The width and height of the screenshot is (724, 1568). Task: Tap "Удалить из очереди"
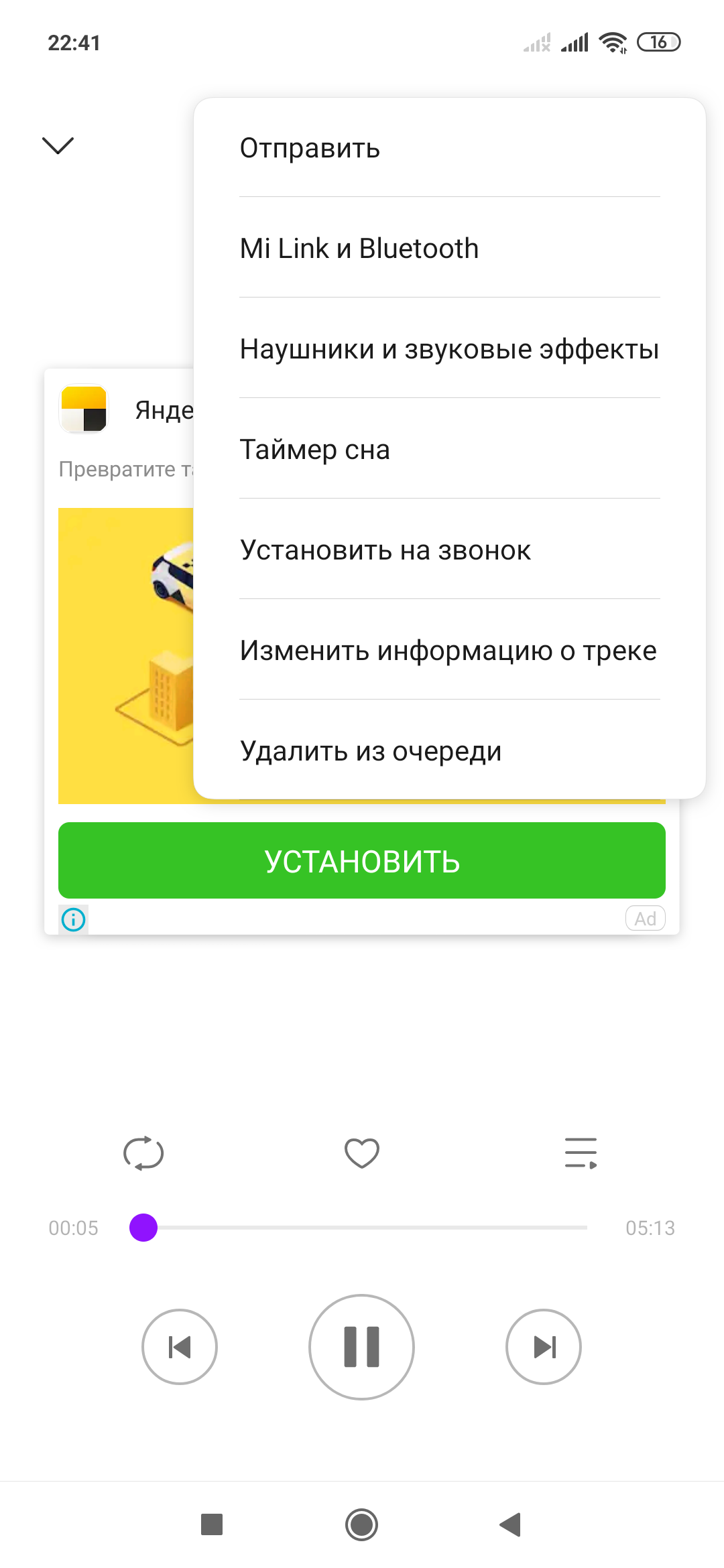coord(449,751)
